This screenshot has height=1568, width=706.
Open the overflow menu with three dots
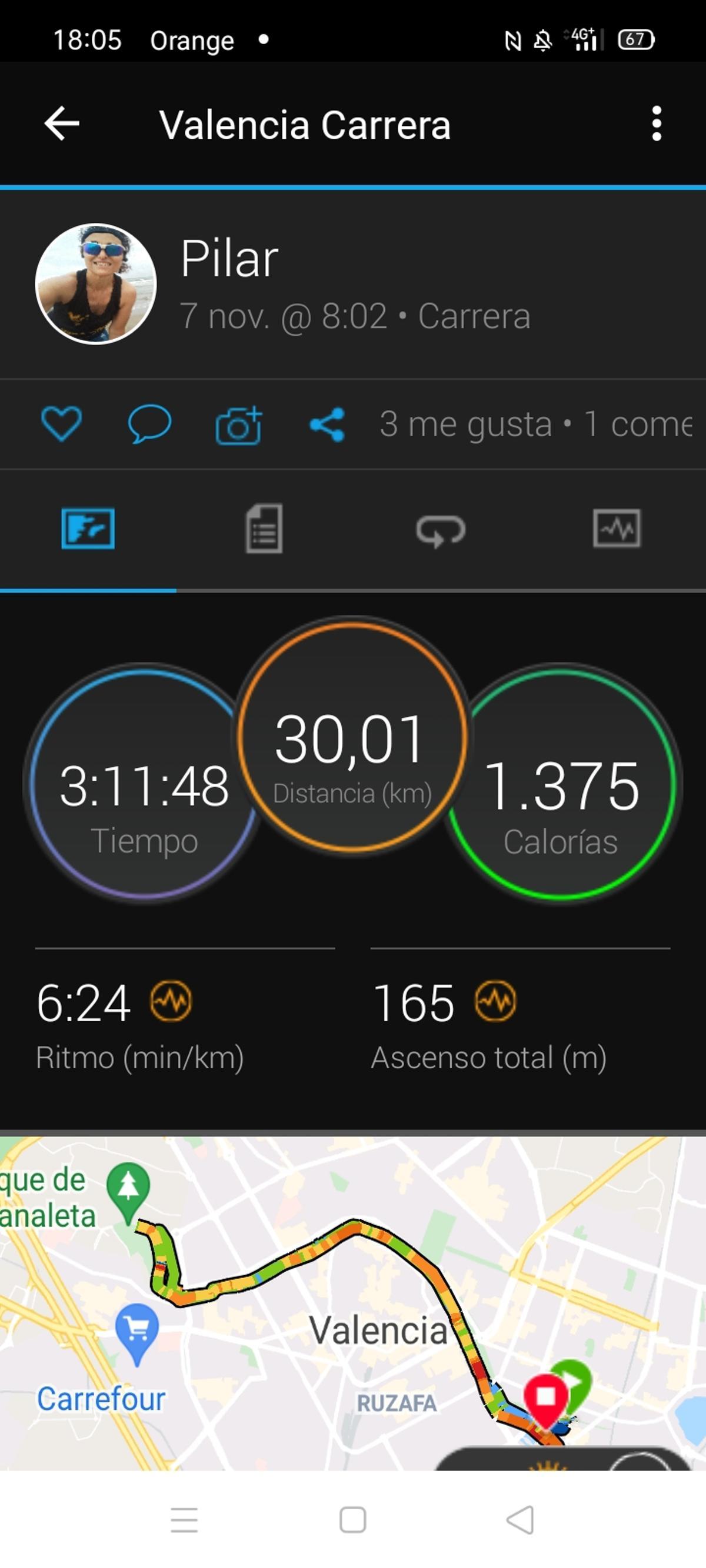click(x=657, y=125)
